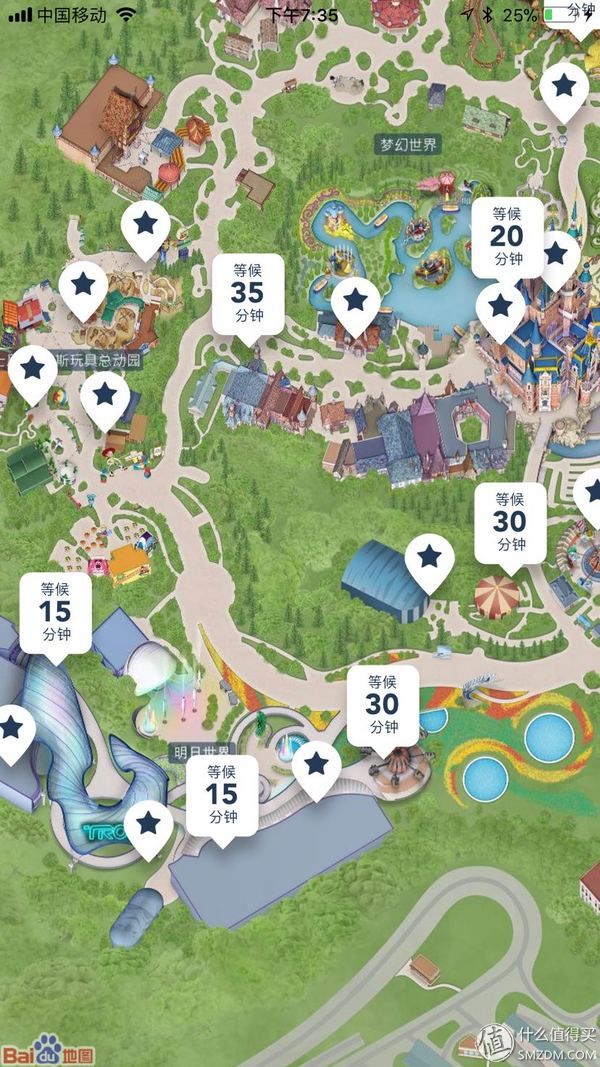The height and width of the screenshot is (1067, 600).
Task: Tap 15-minute wait marker beside 明日世界 label
Action: pos(222,794)
